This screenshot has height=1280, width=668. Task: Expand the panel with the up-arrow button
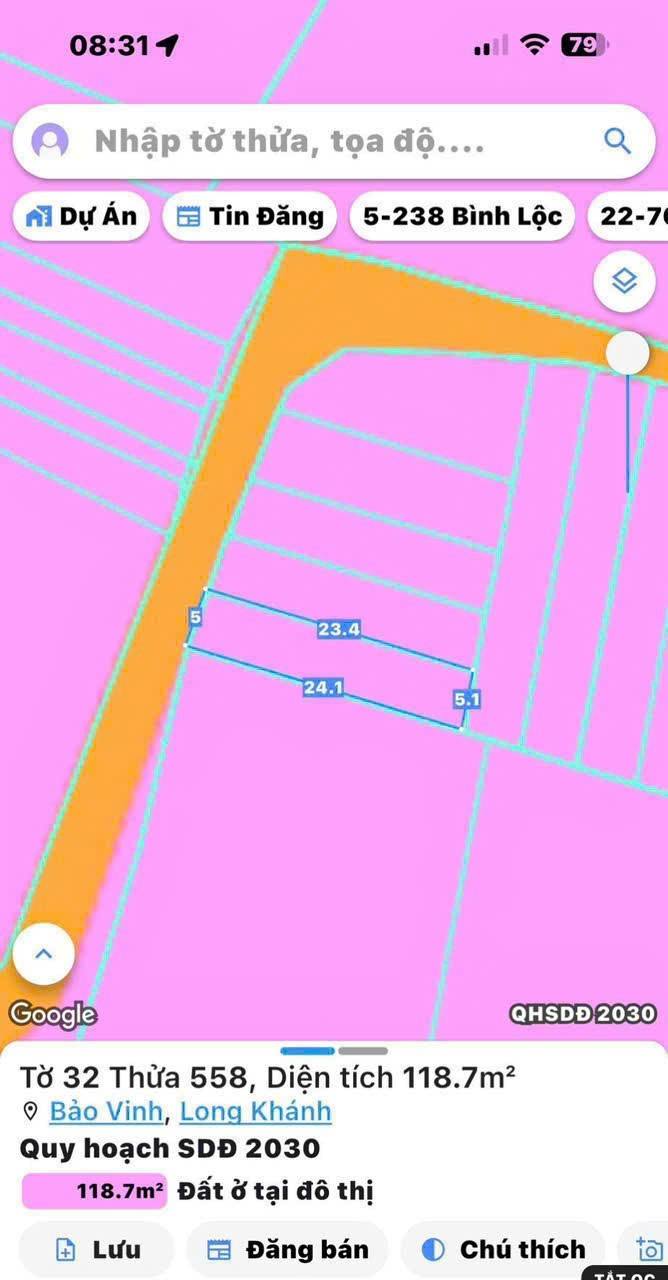pos(43,954)
